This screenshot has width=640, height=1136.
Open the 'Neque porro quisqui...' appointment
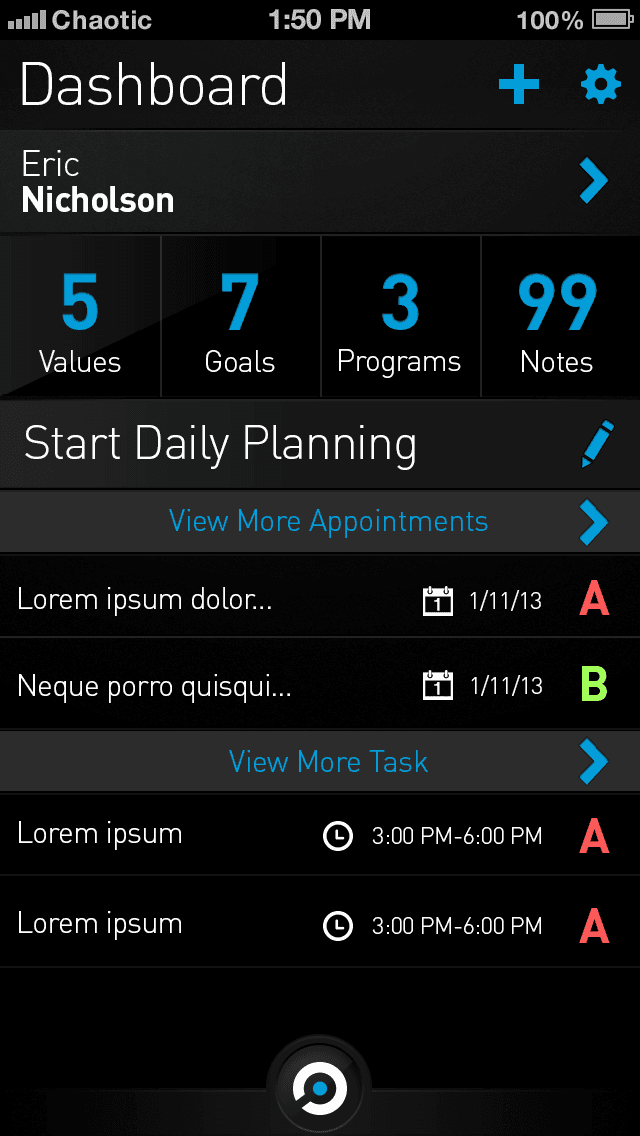coord(320,684)
